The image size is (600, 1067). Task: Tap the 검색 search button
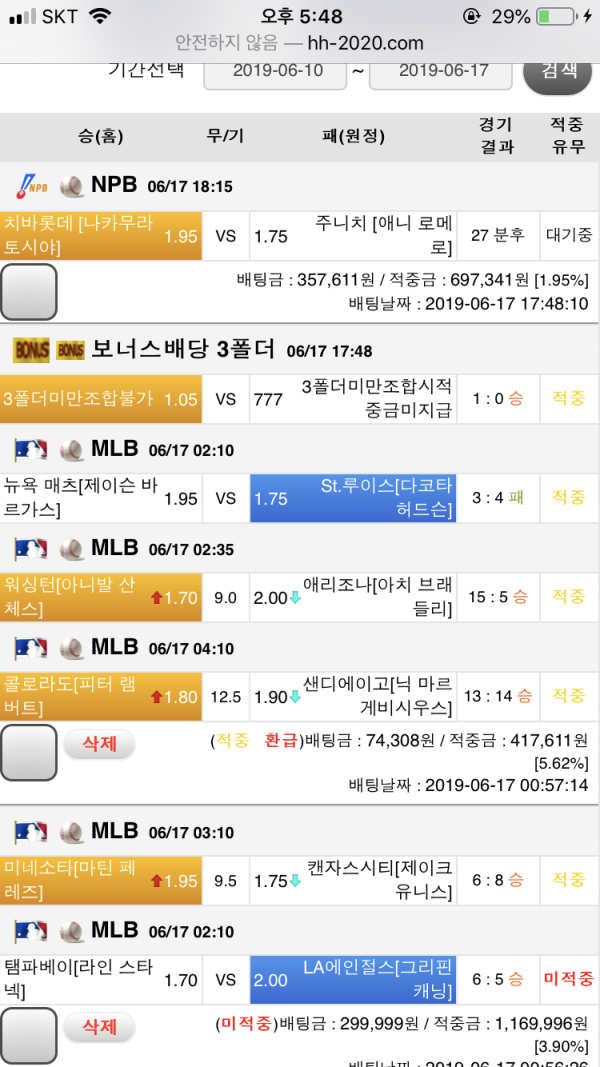click(557, 72)
